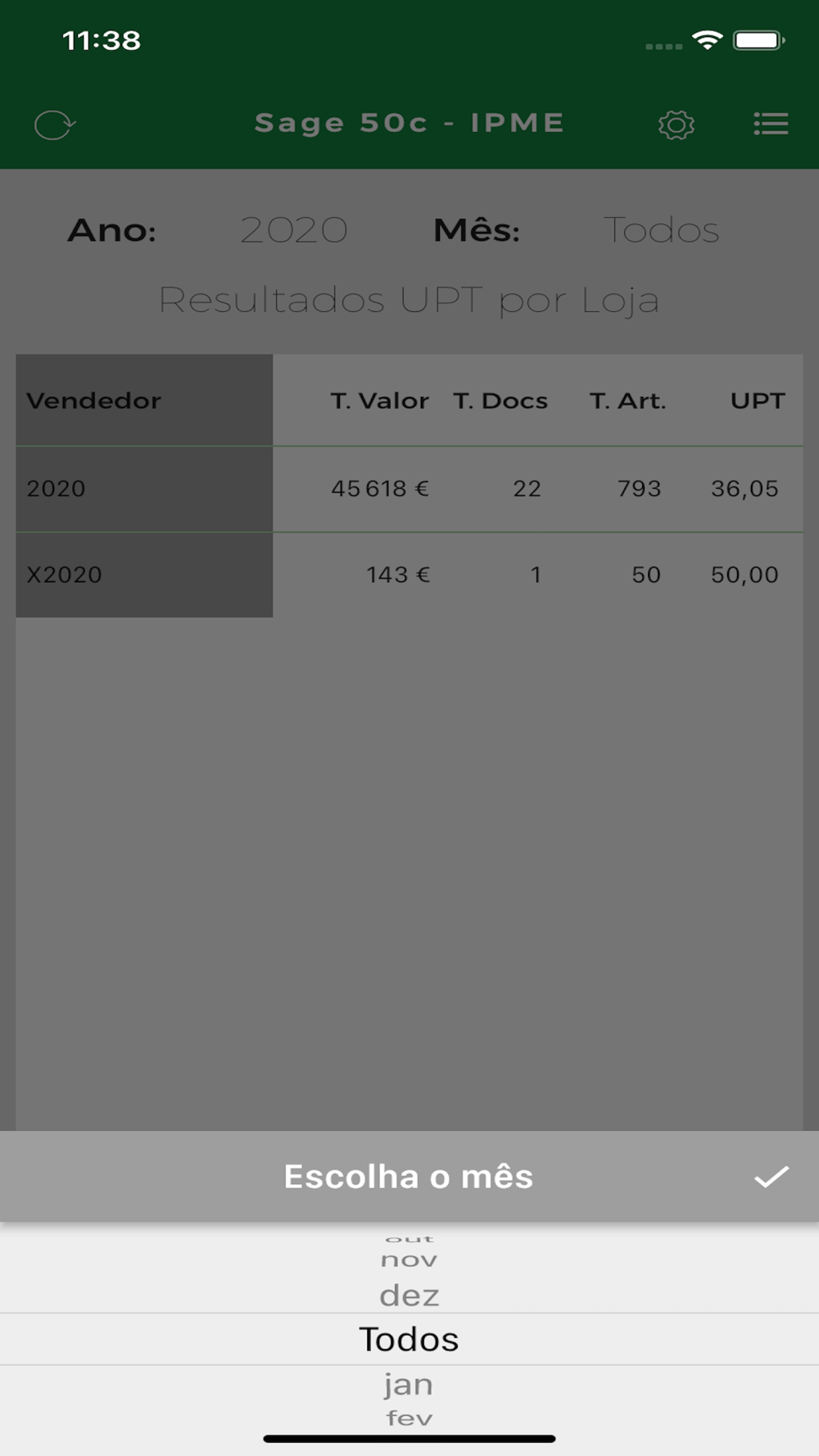Select 'jan' in the month picker
This screenshot has width=819, height=1456.
point(409,1385)
